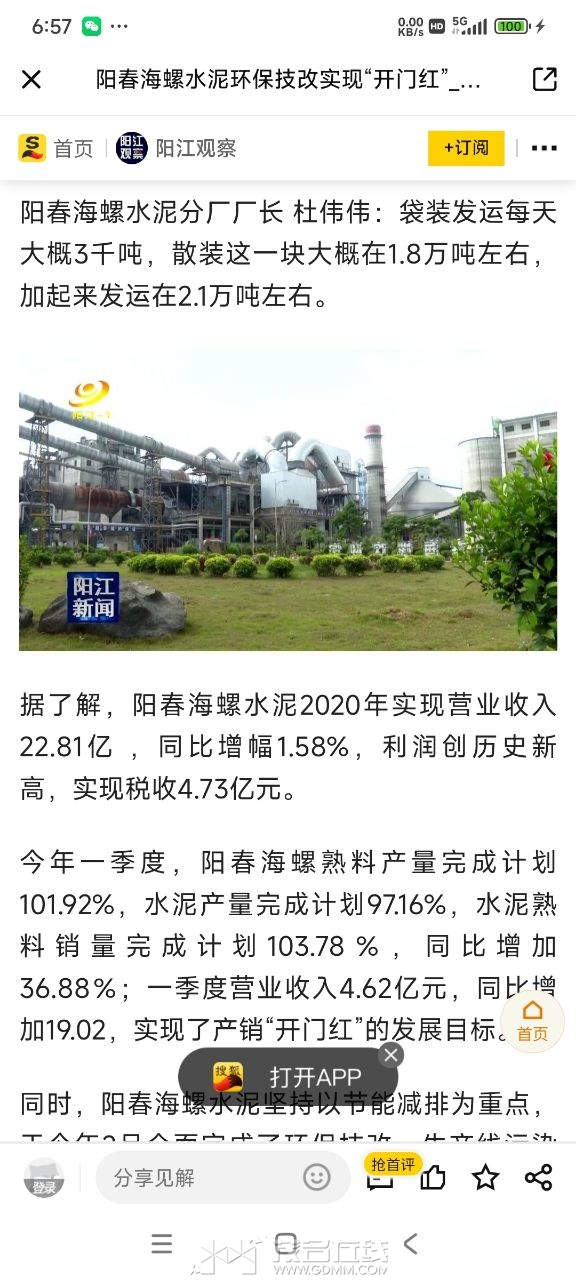Screen dimensions: 576x1280
Task: Close the article page with the X
Action: [32, 79]
